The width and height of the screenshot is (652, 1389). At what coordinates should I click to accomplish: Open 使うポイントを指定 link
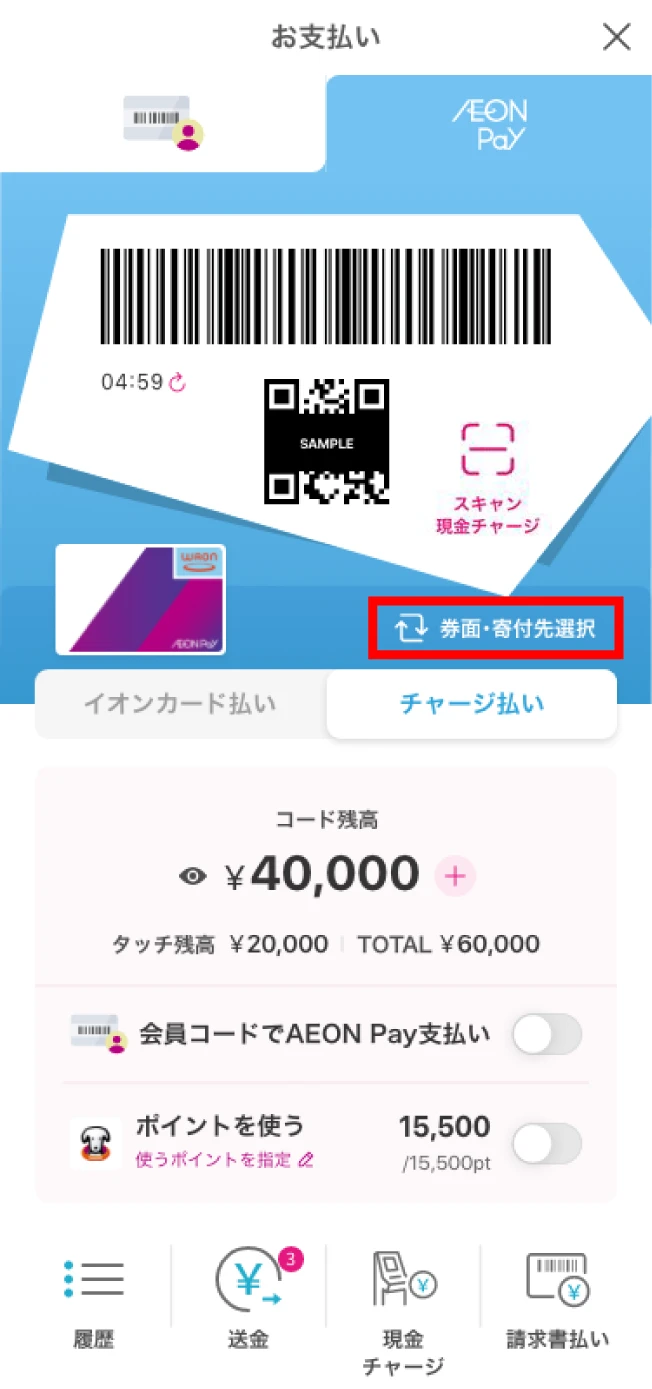(x=224, y=1160)
